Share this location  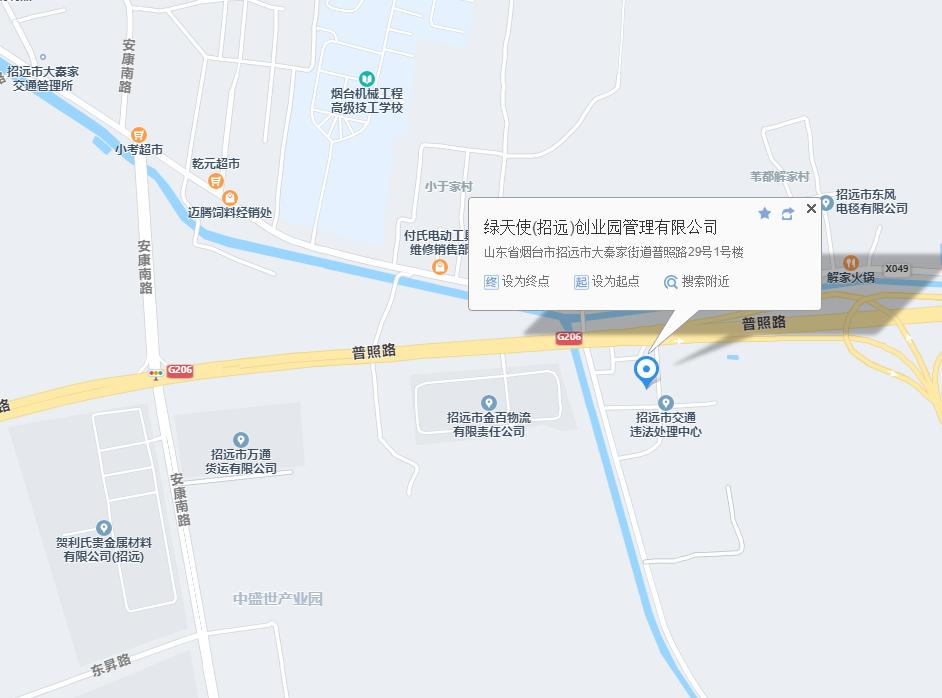[x=788, y=213]
